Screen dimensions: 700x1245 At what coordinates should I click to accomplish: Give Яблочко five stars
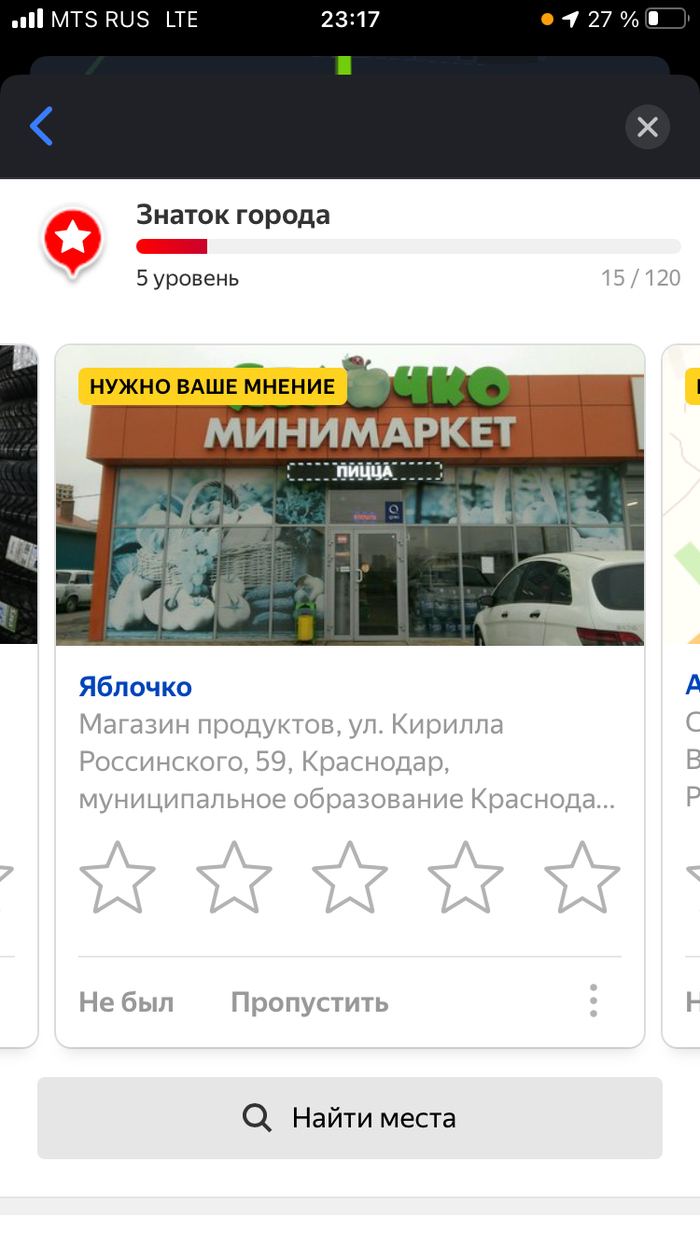pos(582,877)
